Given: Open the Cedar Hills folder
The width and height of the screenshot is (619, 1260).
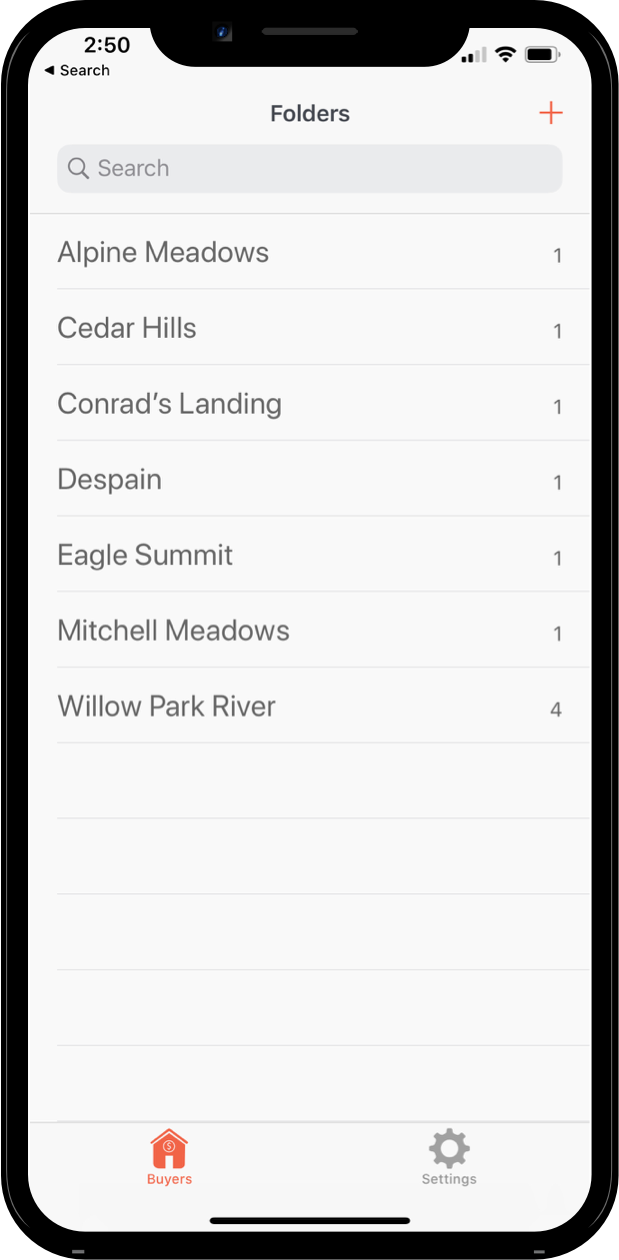Looking at the screenshot, I should click(310, 328).
